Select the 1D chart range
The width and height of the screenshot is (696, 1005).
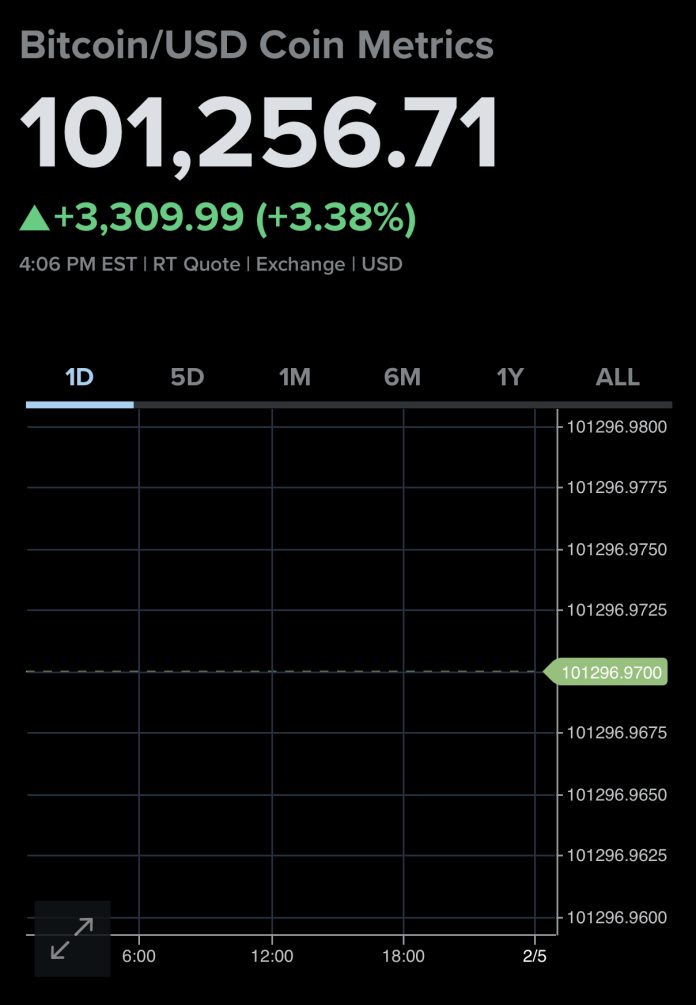tap(79, 378)
